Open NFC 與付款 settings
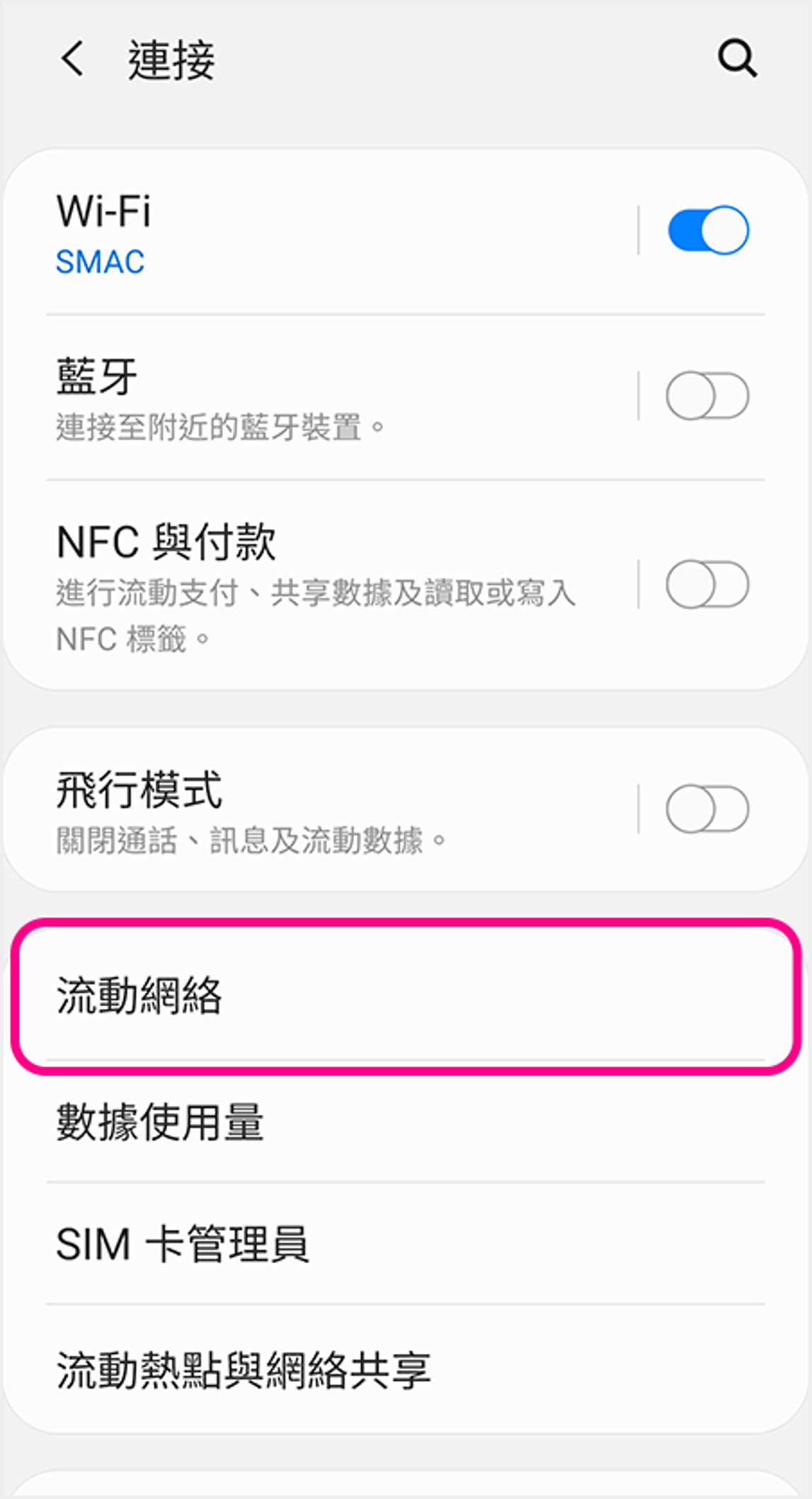The image size is (812, 1499). pos(319,586)
